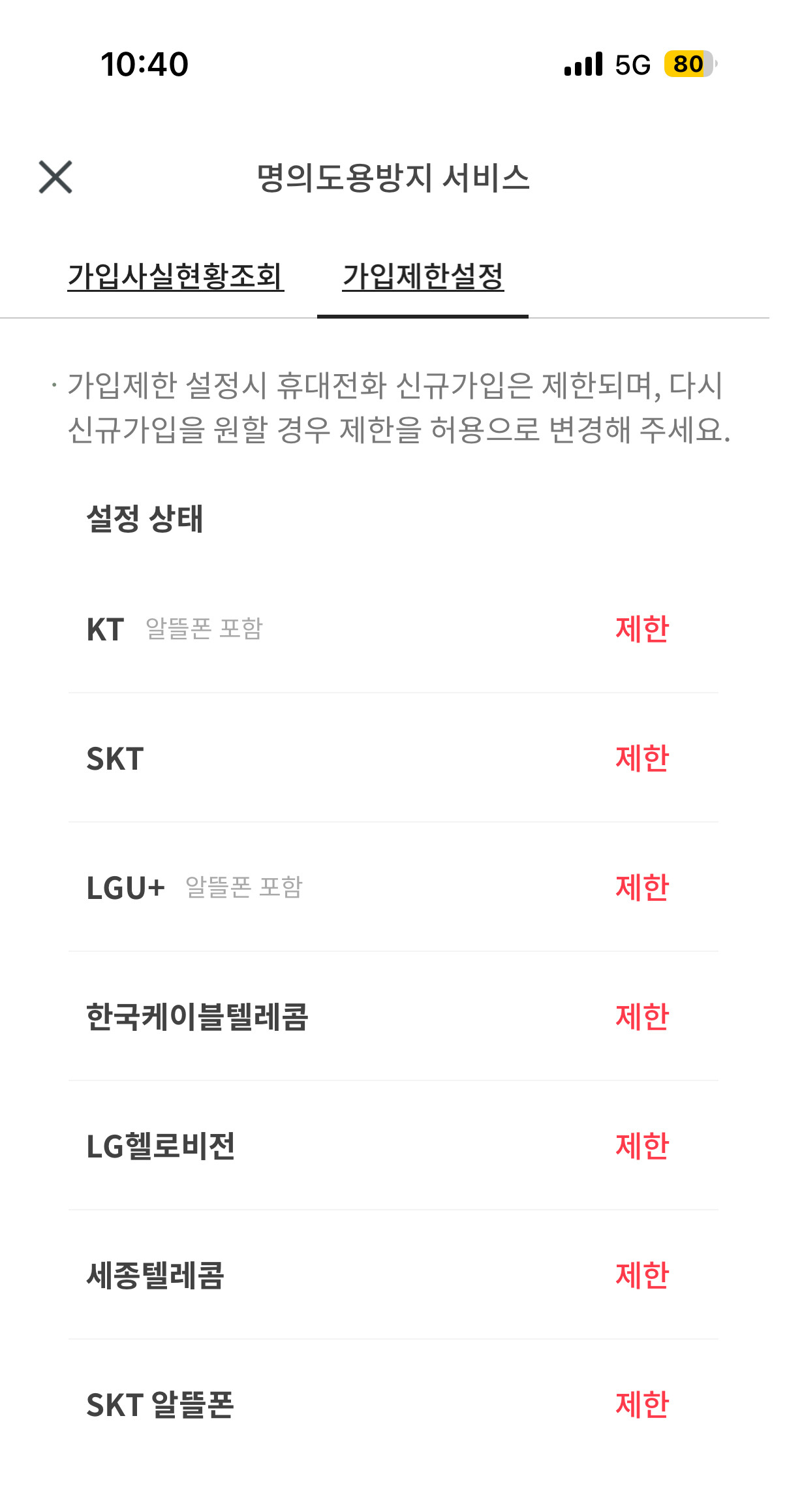Change SKT 알뜰폰 제한 status

click(642, 1404)
